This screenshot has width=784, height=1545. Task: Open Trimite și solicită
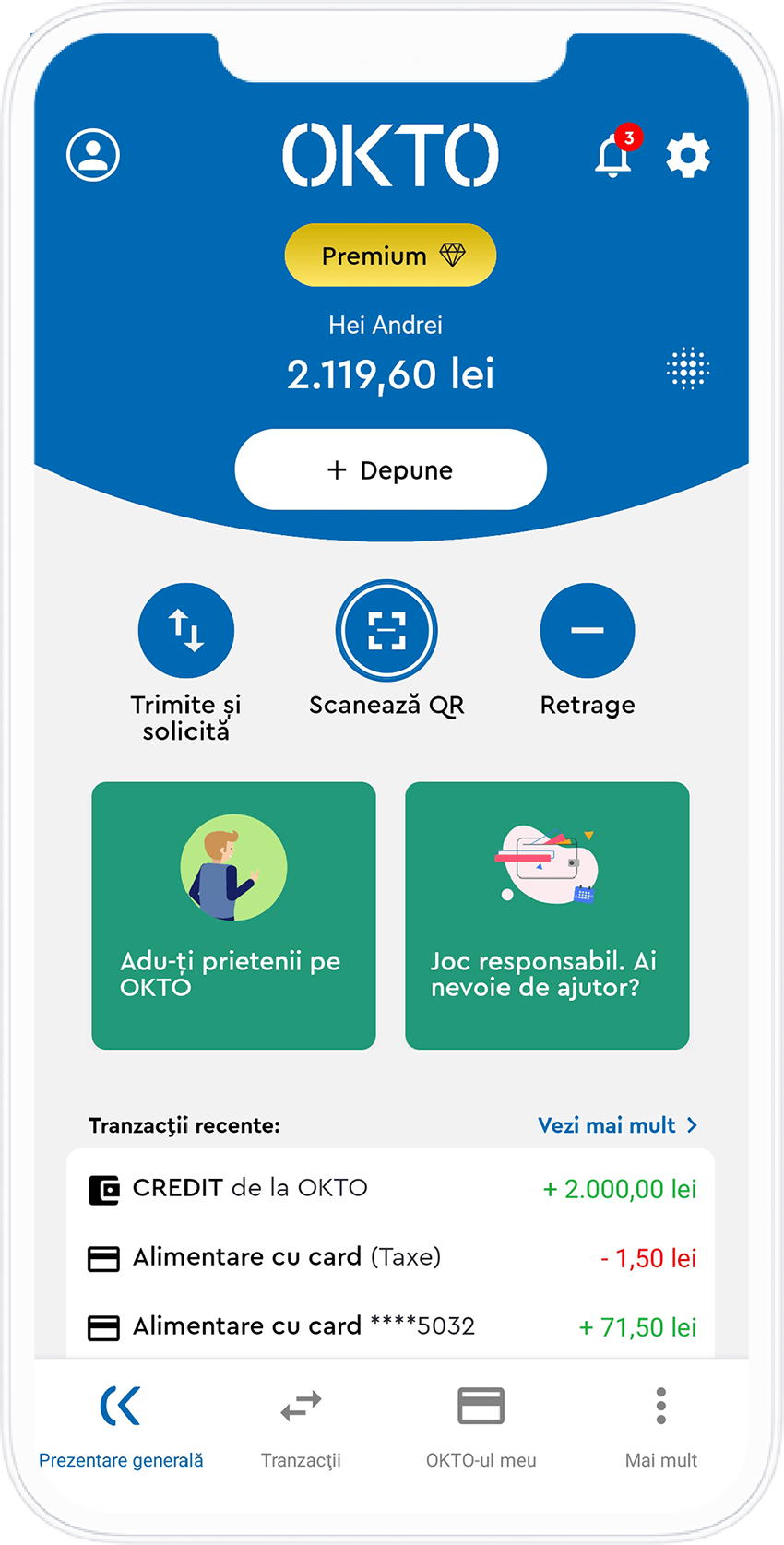186,631
